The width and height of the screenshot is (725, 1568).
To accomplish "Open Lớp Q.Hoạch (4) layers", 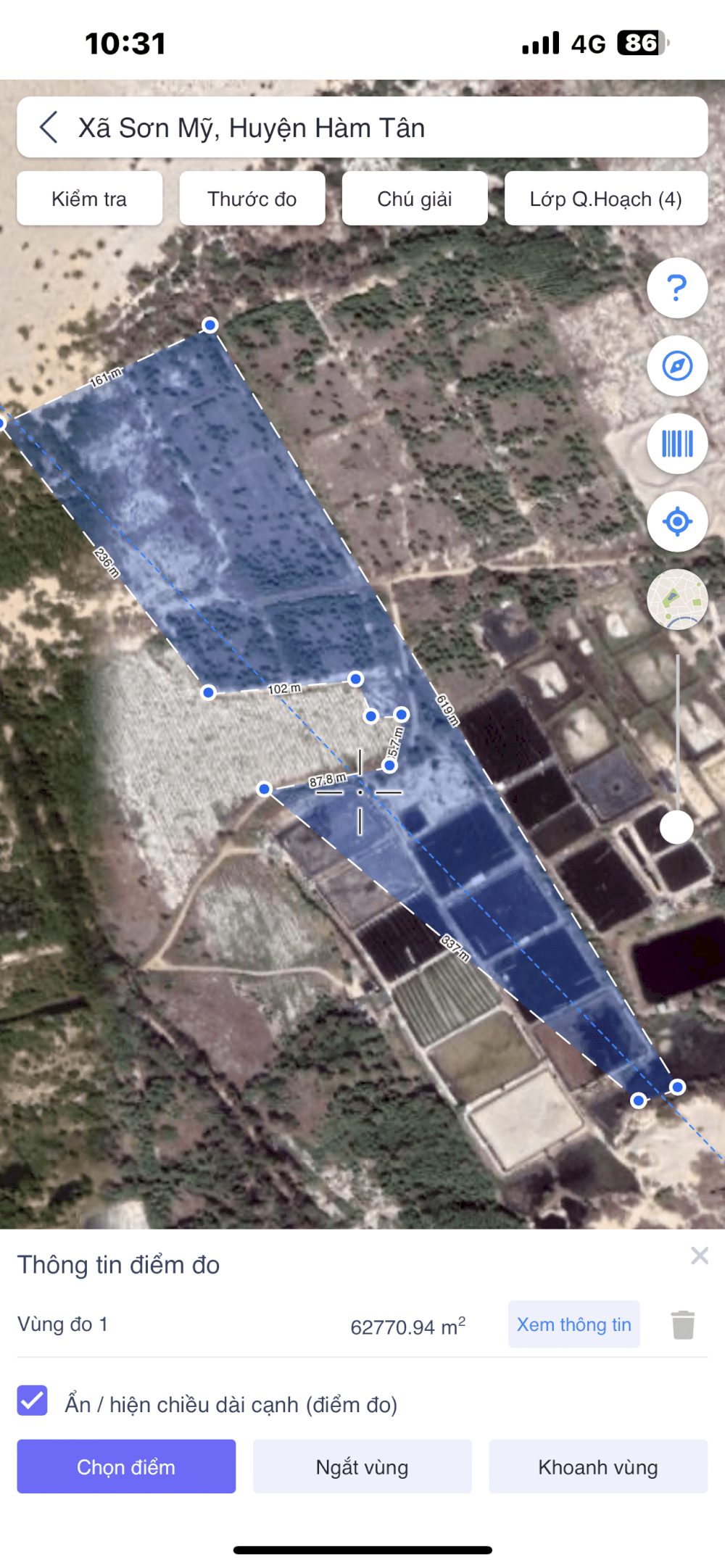I will [x=605, y=199].
